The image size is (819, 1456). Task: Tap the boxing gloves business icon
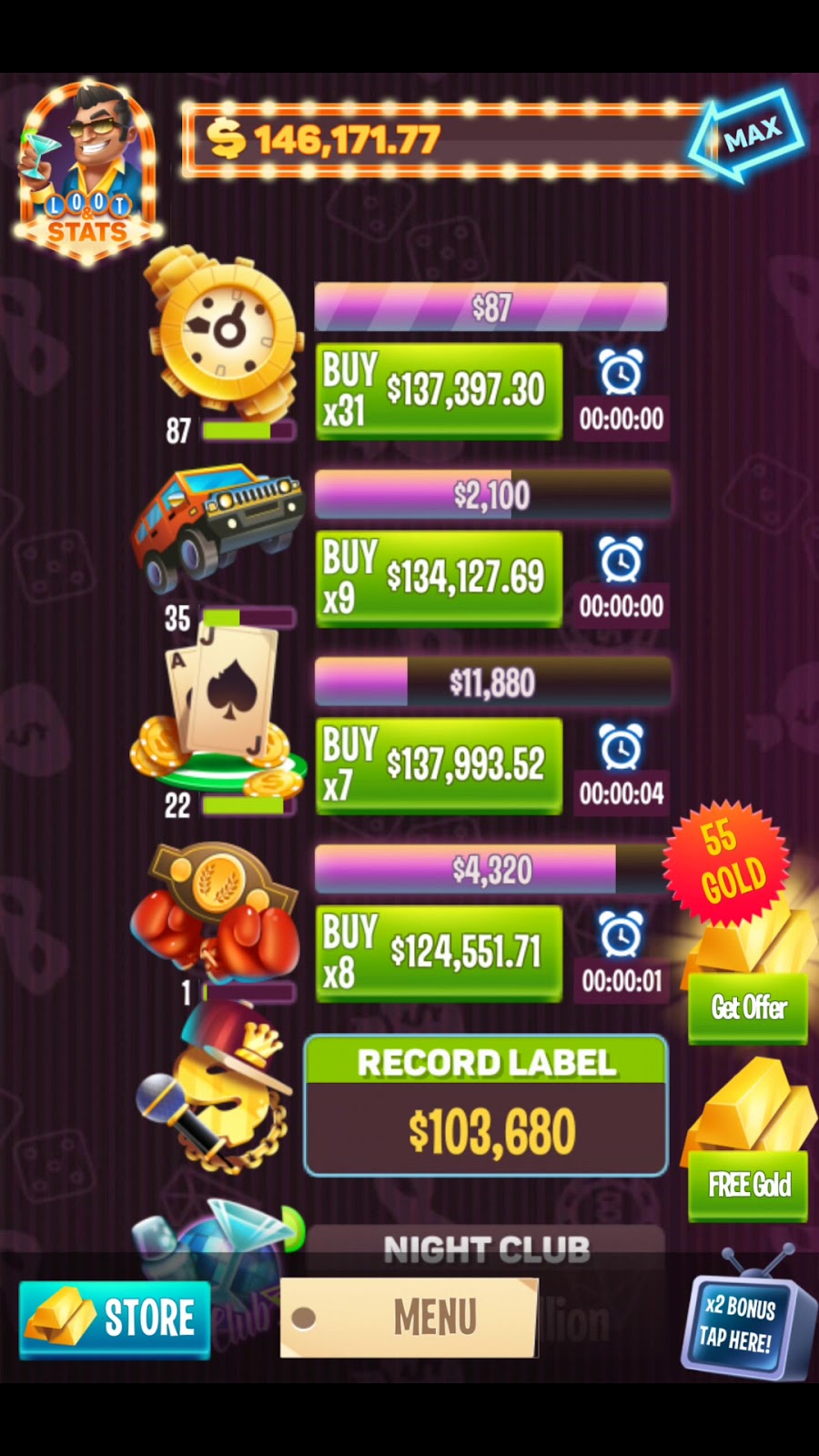point(217,915)
